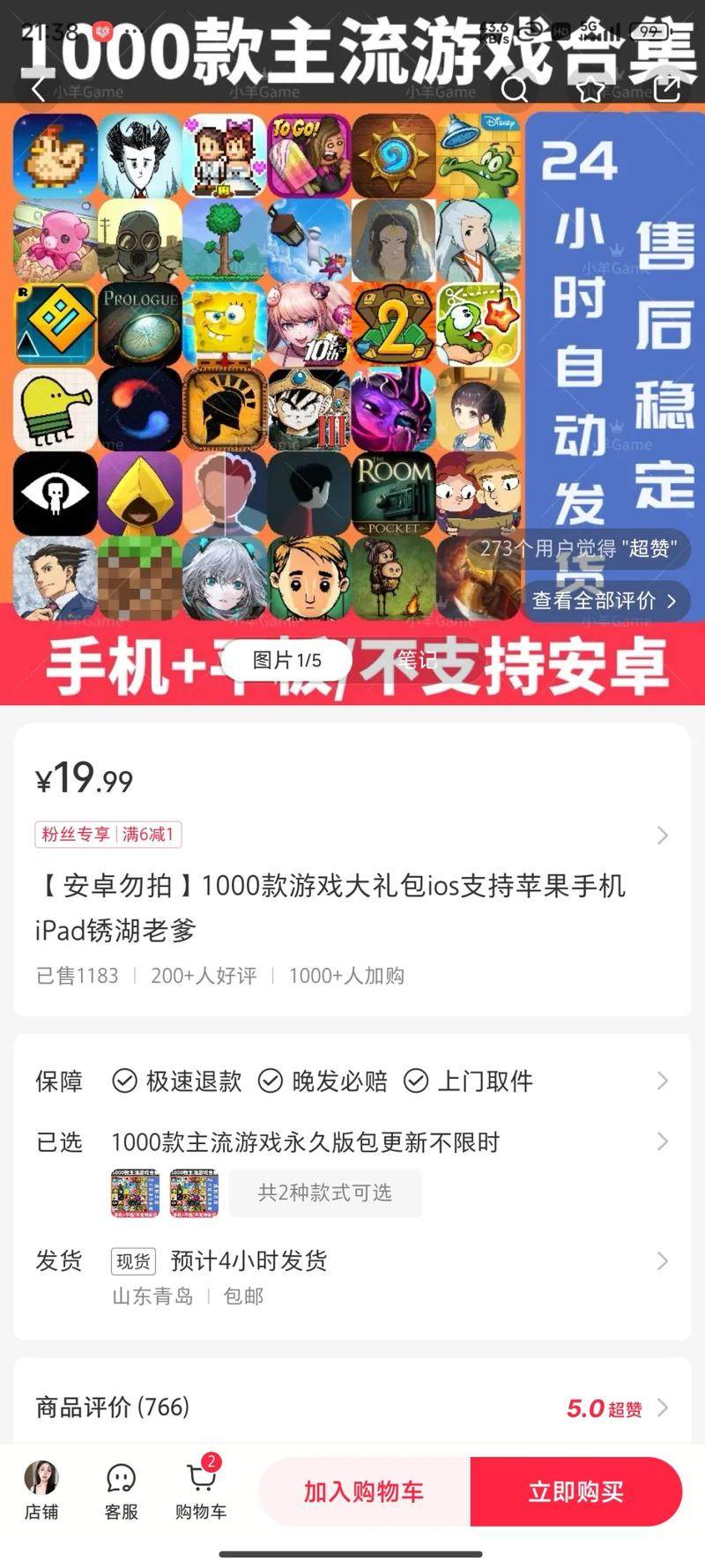The width and height of the screenshot is (705, 1568).
Task: Open the 保障 guarantee details row
Action: pos(352,1081)
